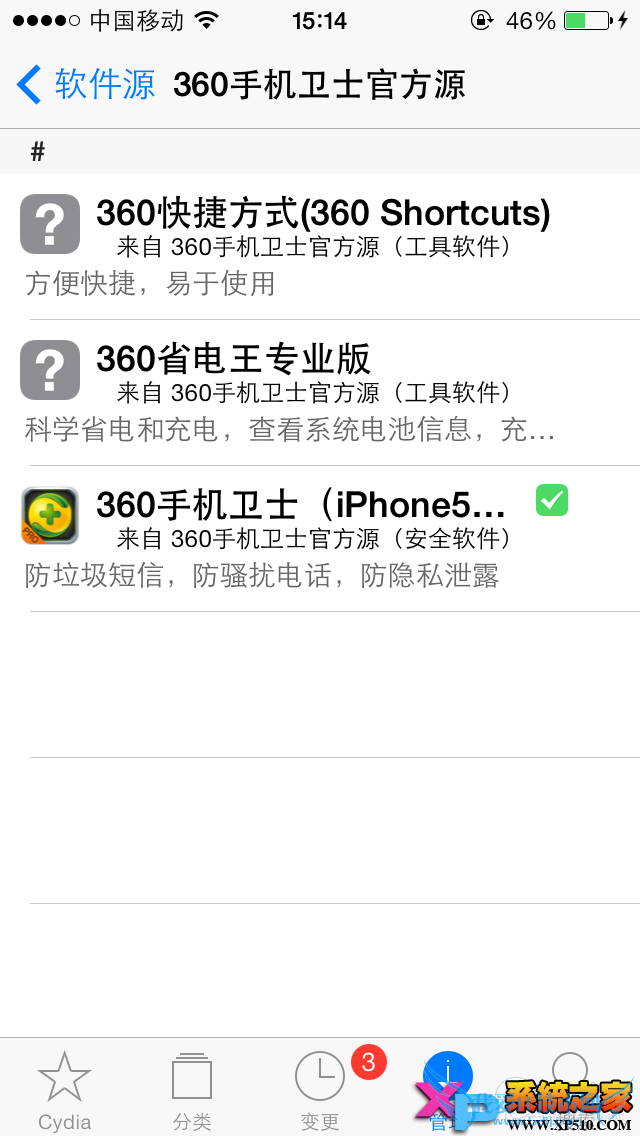
Task: Go back to 软件源 list
Action: 86,85
